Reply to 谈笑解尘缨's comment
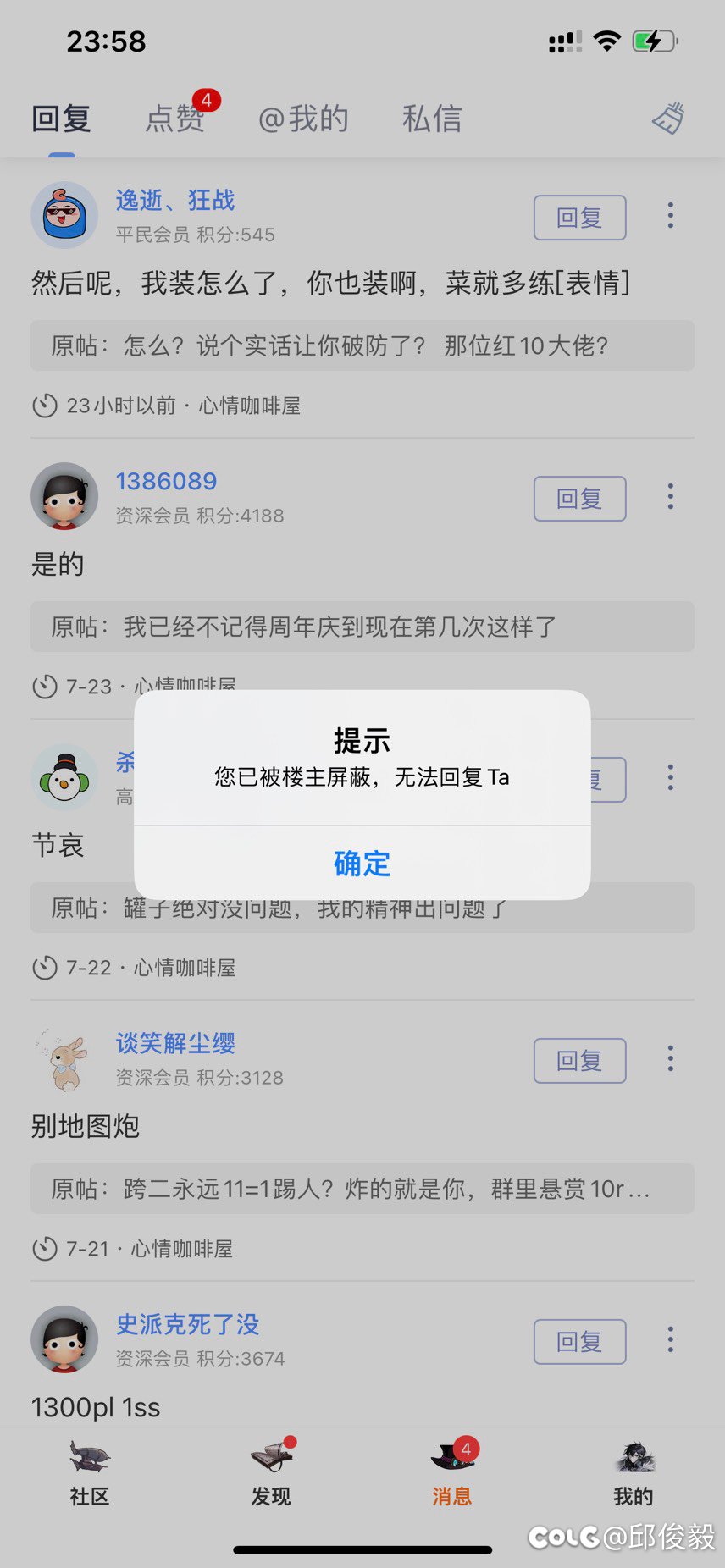Image resolution: width=725 pixels, height=1568 pixels. click(580, 1061)
